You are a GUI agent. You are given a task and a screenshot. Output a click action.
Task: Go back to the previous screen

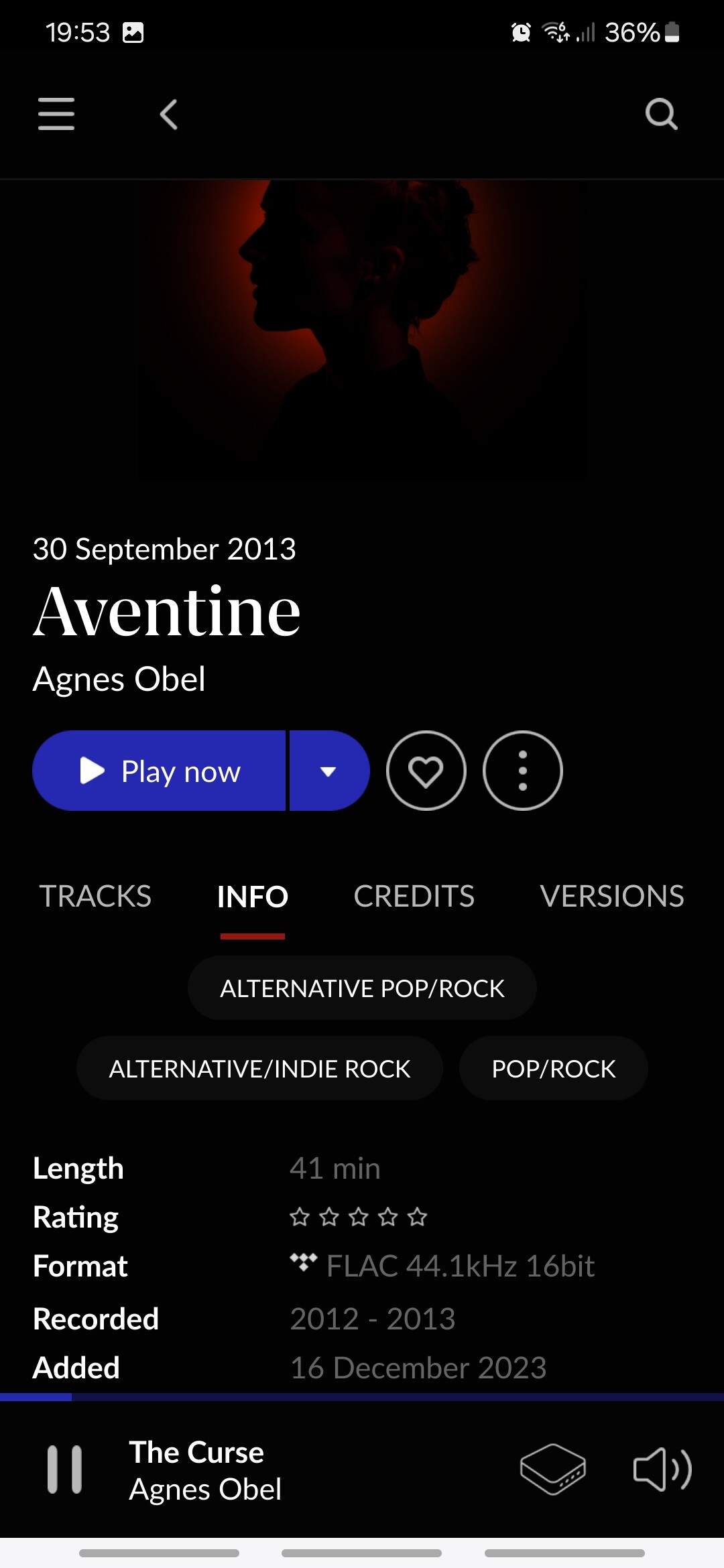pyautogui.click(x=169, y=114)
